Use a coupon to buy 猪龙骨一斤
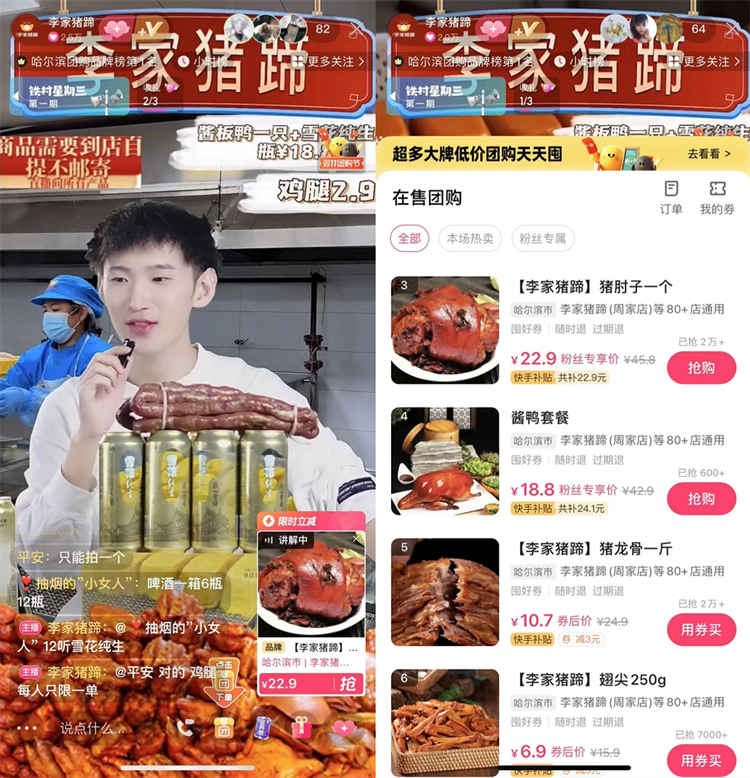 click(701, 629)
